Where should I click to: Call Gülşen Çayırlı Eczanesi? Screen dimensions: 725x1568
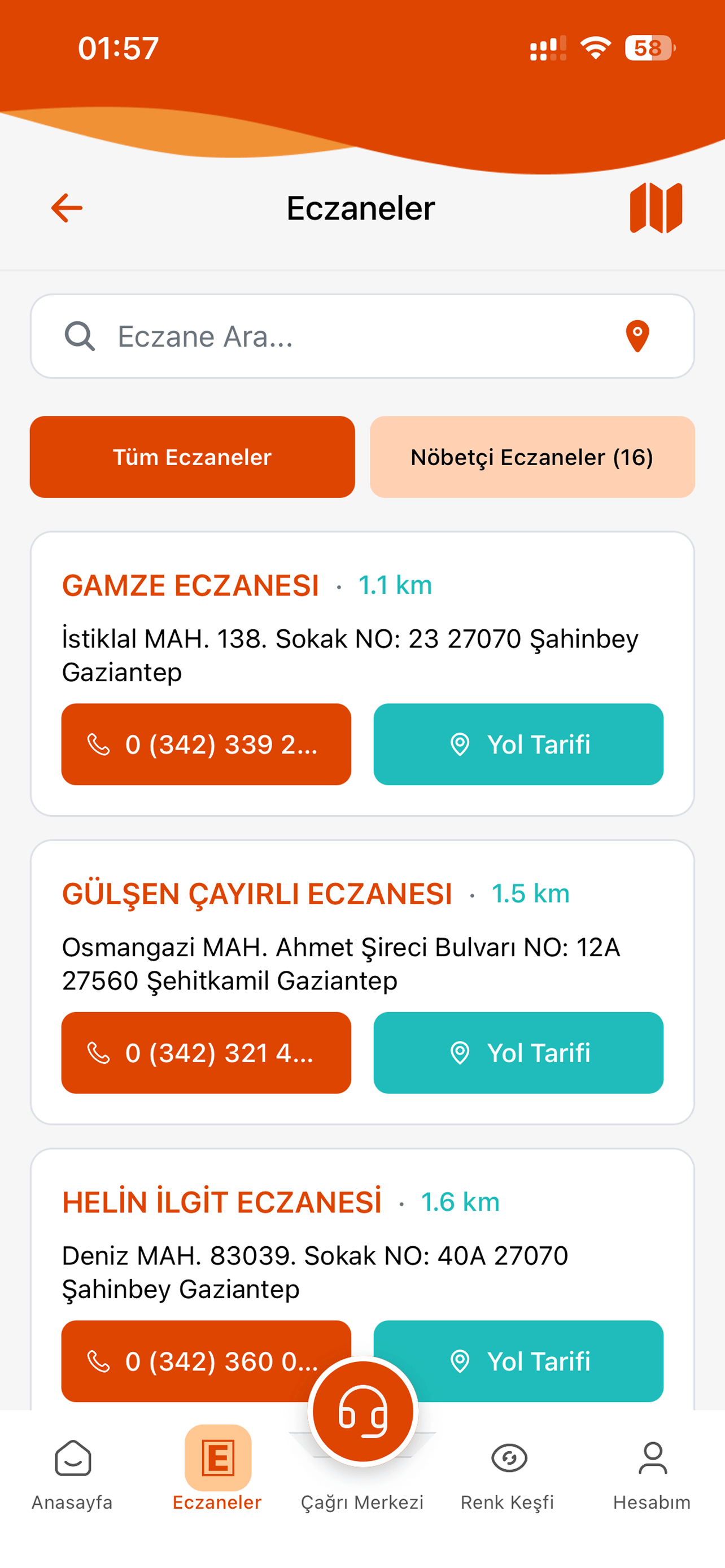click(x=206, y=1053)
